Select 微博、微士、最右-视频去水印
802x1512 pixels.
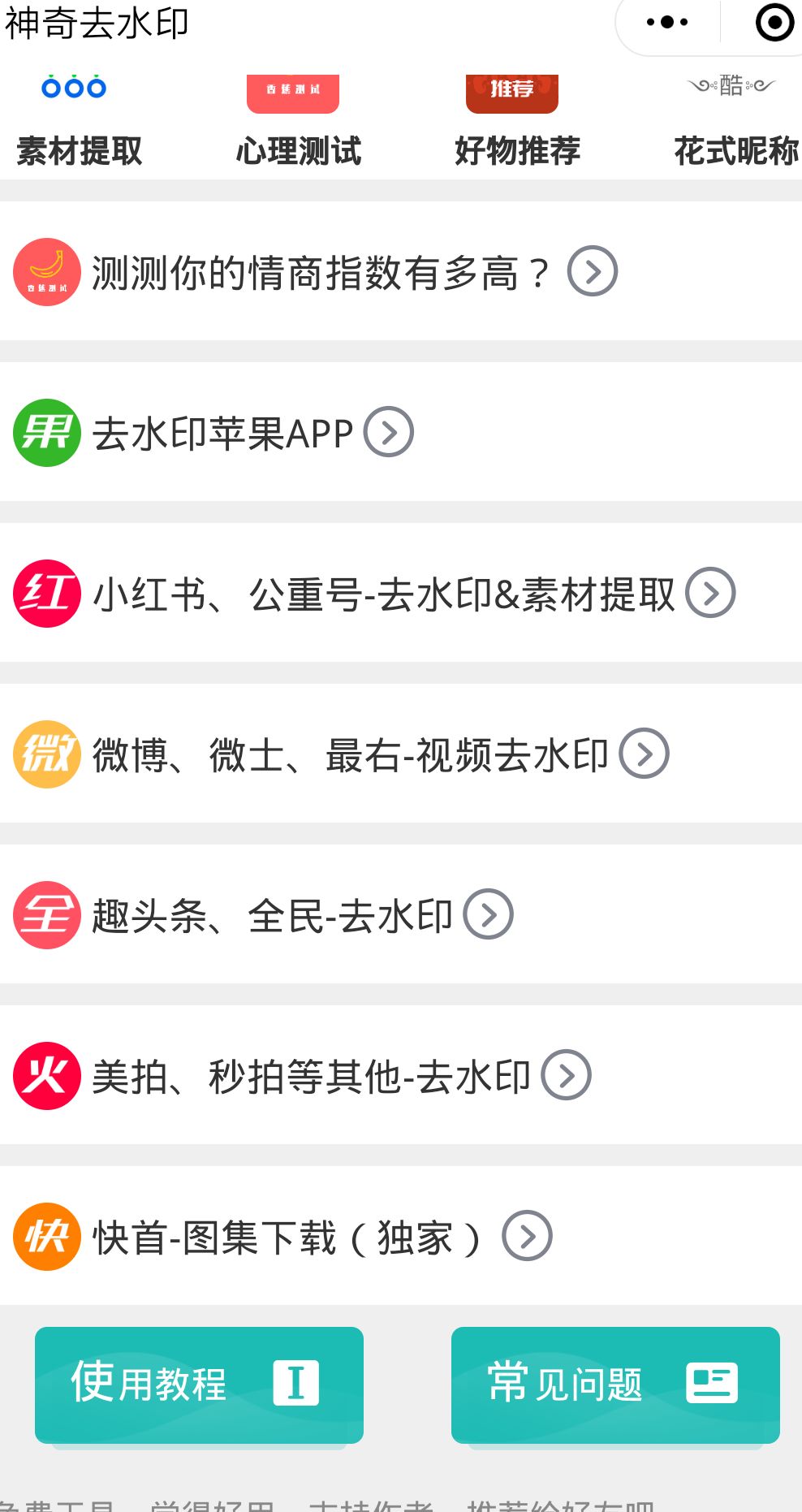pos(349,754)
